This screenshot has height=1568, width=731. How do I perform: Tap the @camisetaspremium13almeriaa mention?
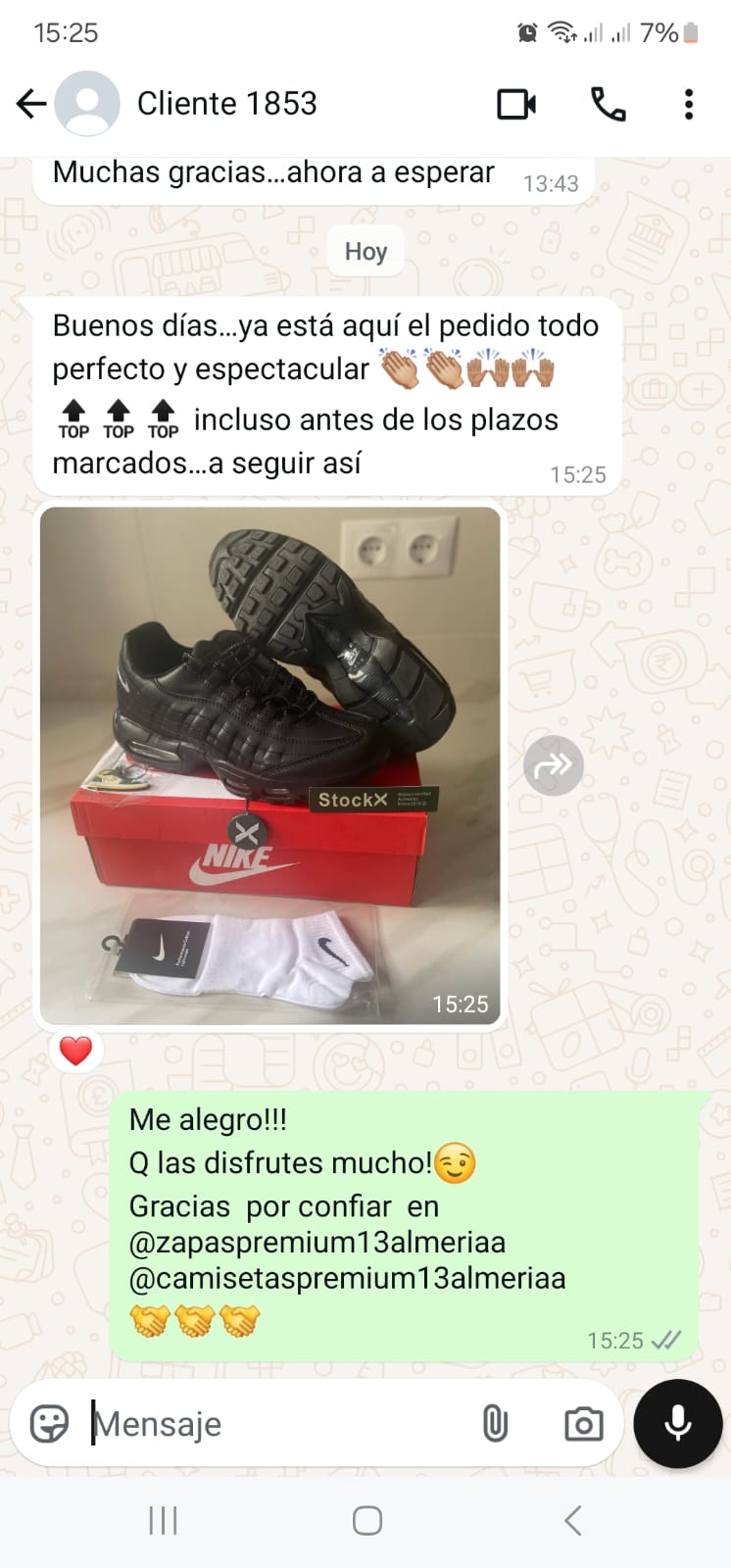347,1279
